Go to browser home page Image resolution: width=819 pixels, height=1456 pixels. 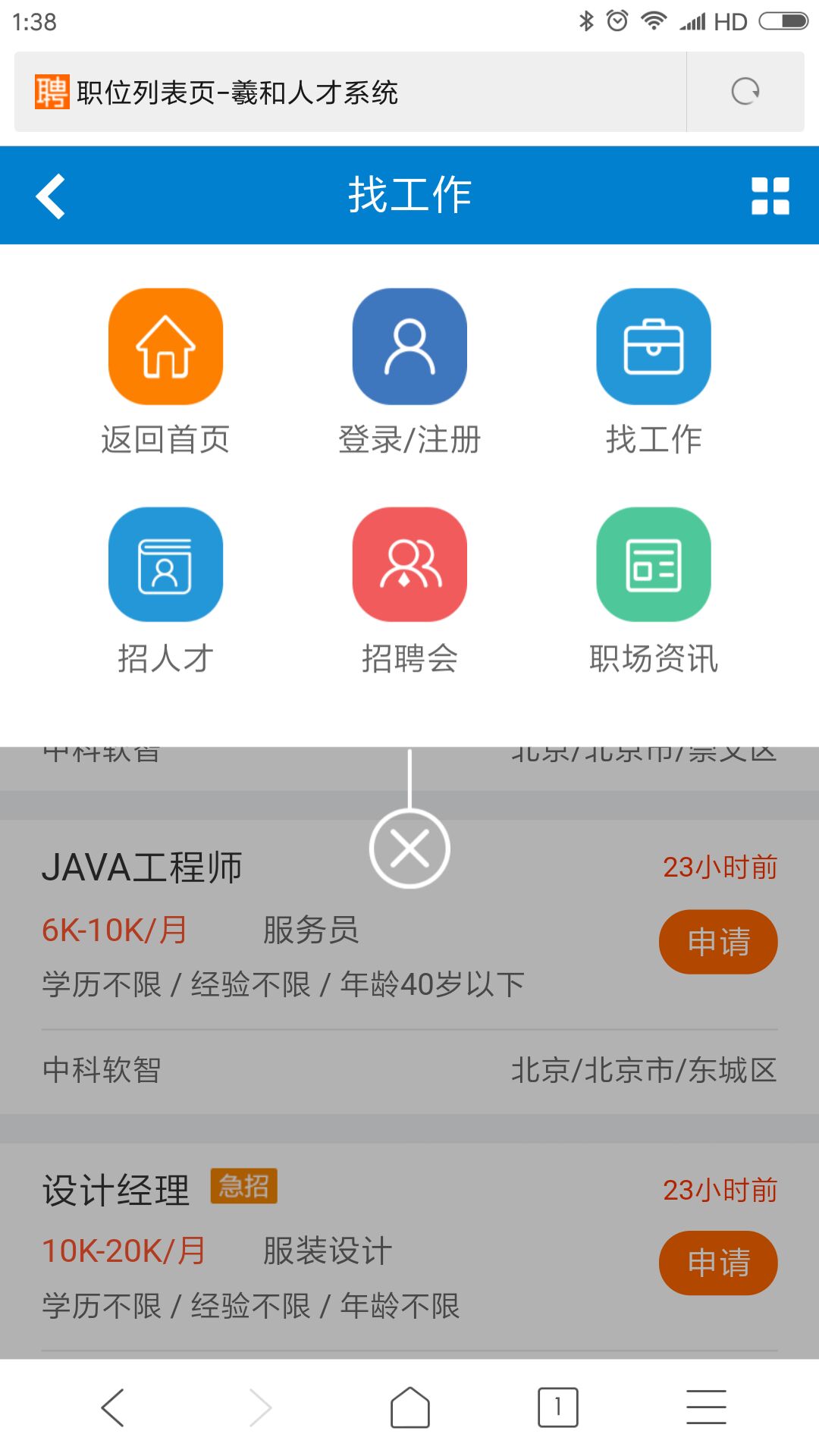(x=409, y=1407)
